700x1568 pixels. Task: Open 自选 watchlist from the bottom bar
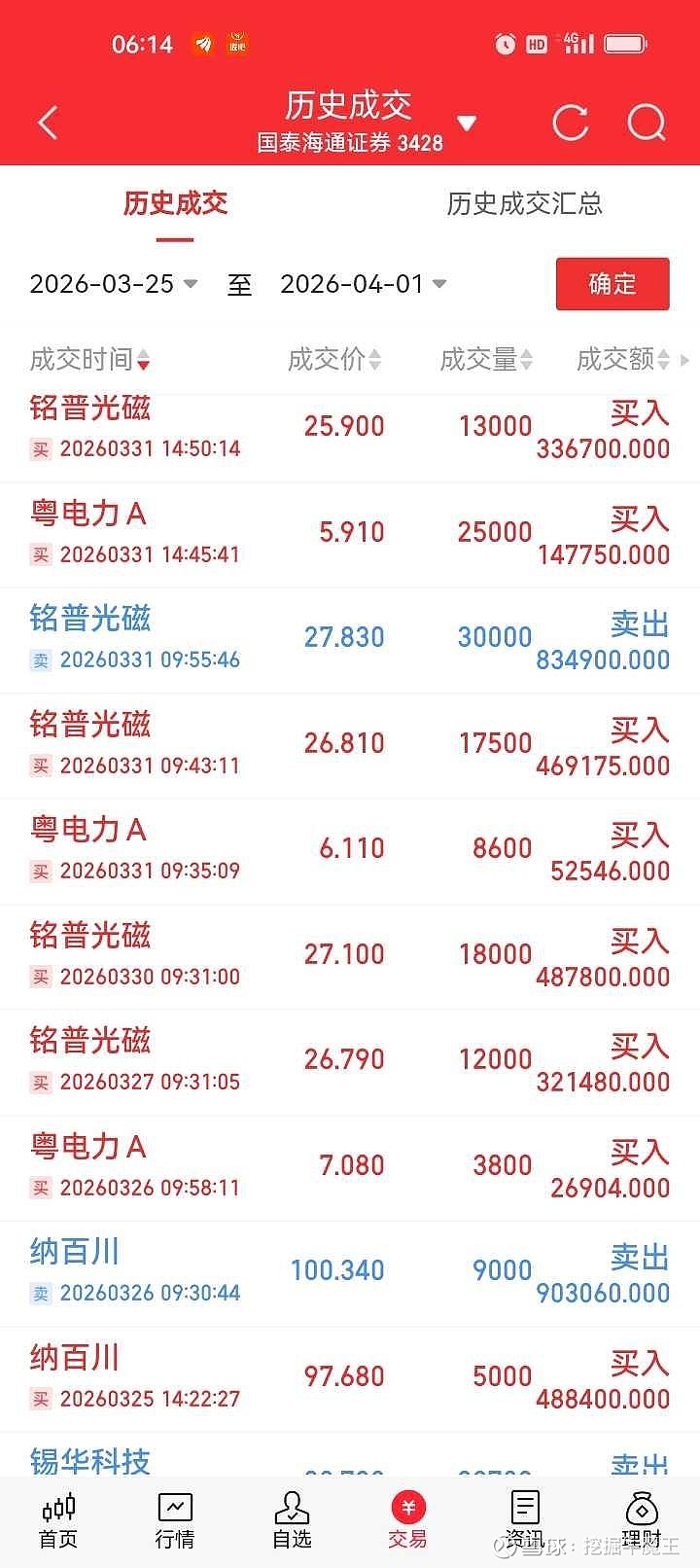pyautogui.click(x=292, y=1517)
